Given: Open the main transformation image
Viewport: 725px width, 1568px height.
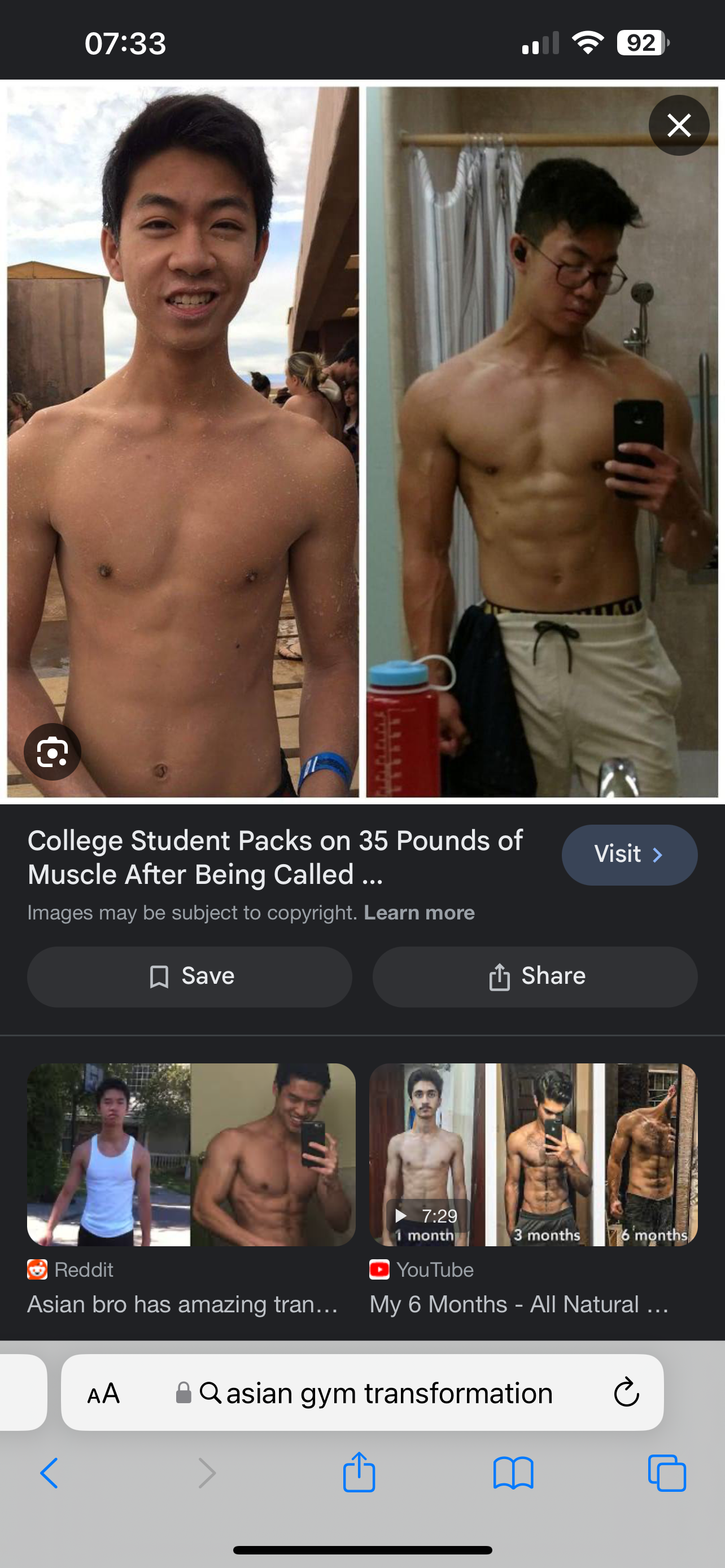Looking at the screenshot, I should click(362, 442).
